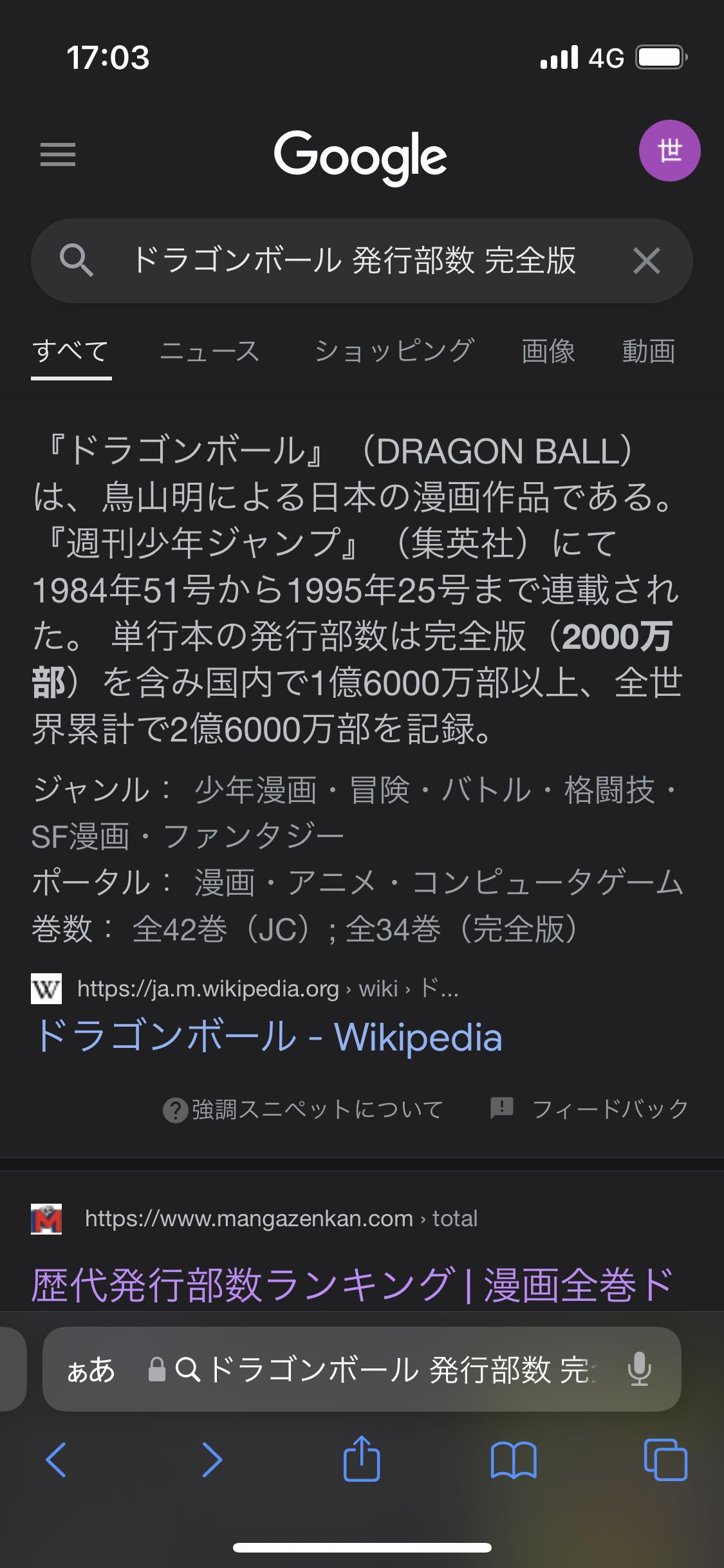Image resolution: width=724 pixels, height=1568 pixels.
Task: Switch to the ショッピング tab
Action: click(394, 351)
